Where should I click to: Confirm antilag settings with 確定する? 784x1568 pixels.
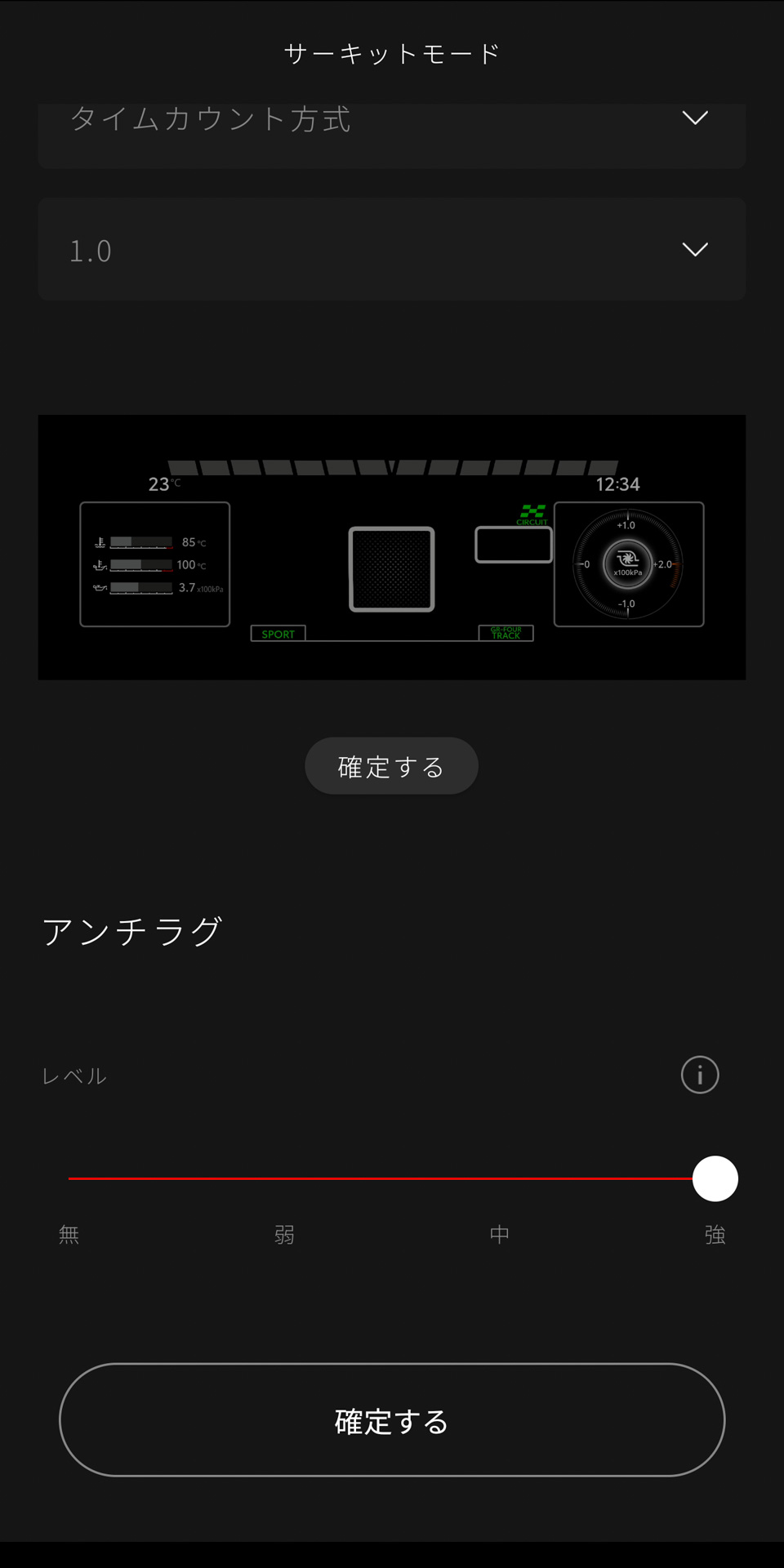[x=391, y=1421]
